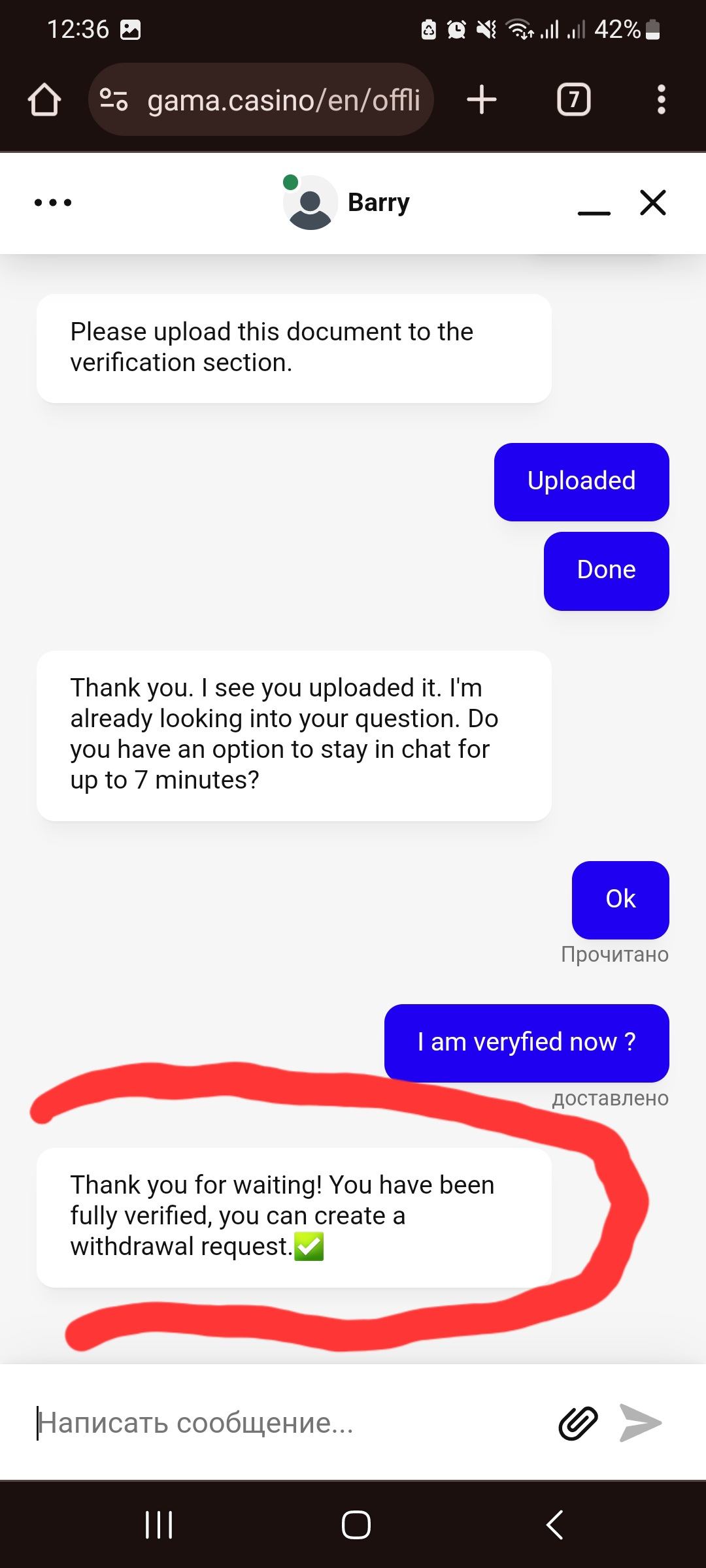Open a new browser tab
Screen dimensions: 706x1568
click(x=482, y=100)
